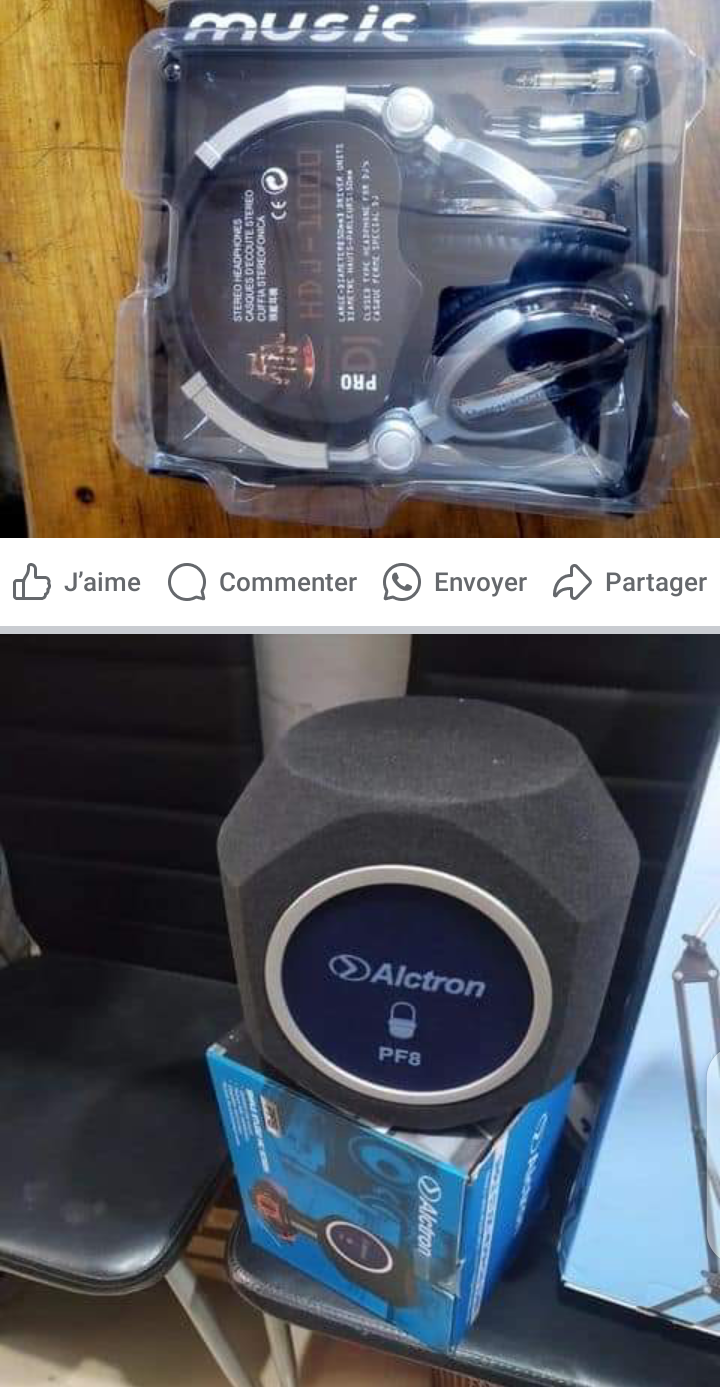Click the "music" branding on the packaging

[300, 22]
